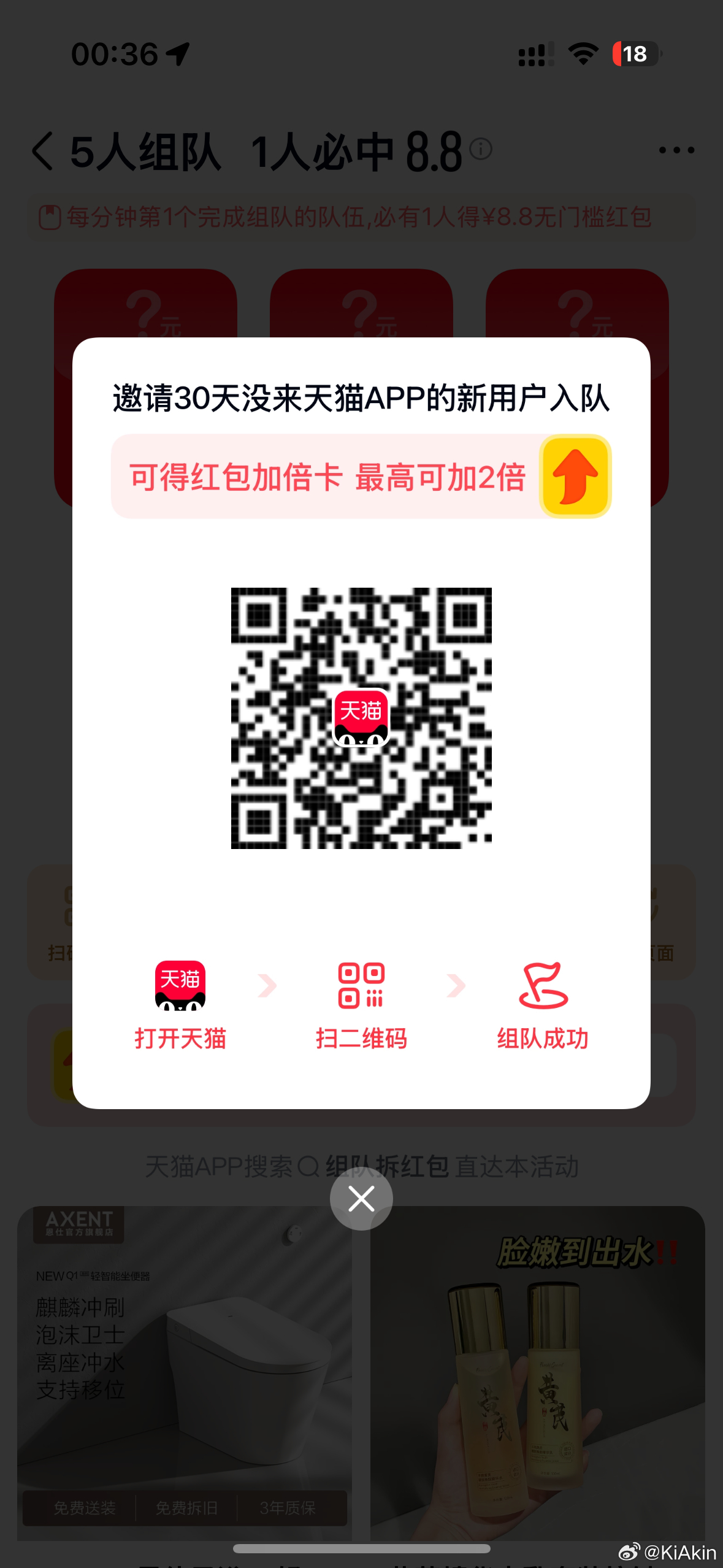Open the 脸嫩到出水 skincare product card

tap(537, 1368)
